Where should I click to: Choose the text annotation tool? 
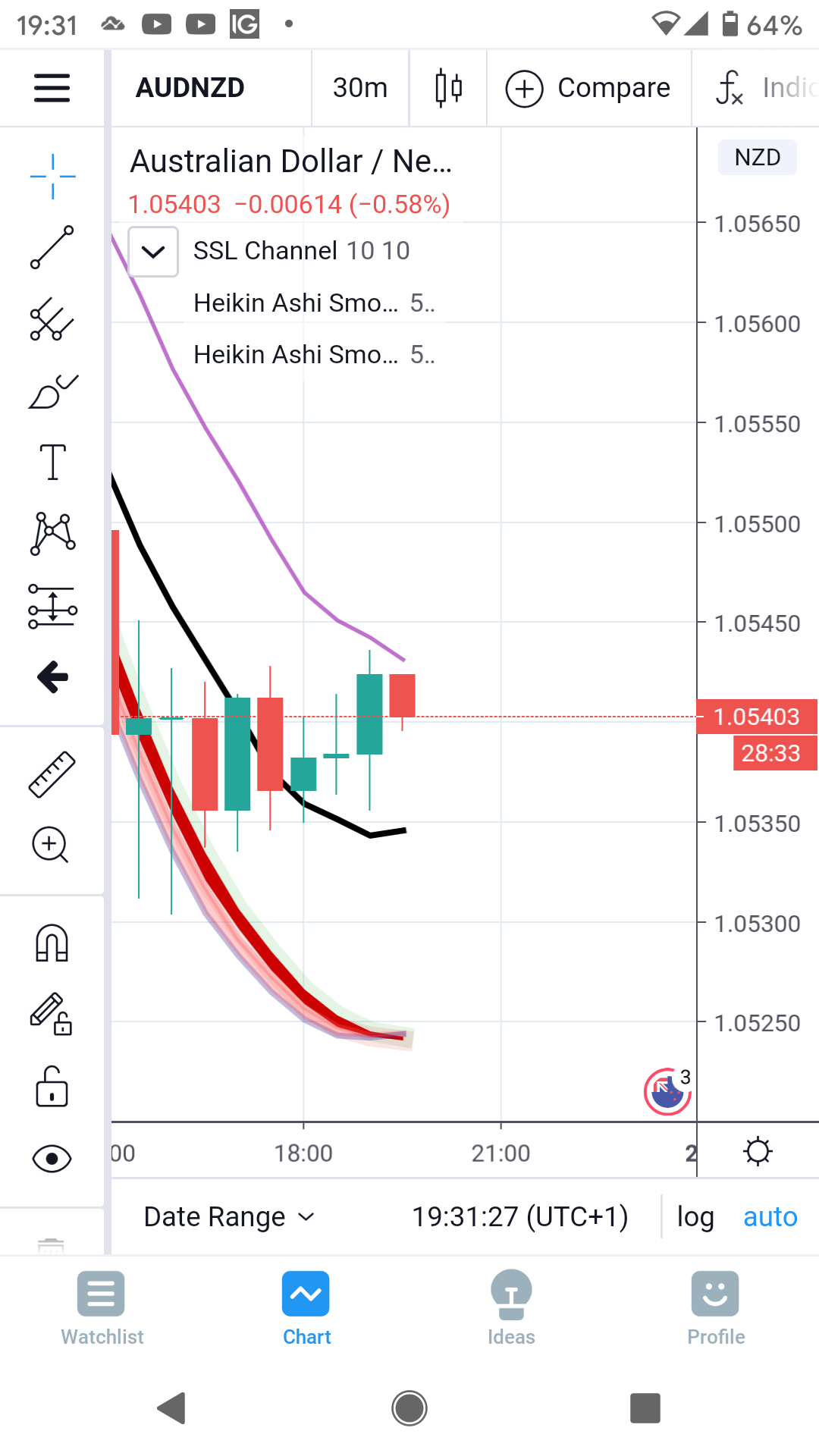pyautogui.click(x=52, y=462)
